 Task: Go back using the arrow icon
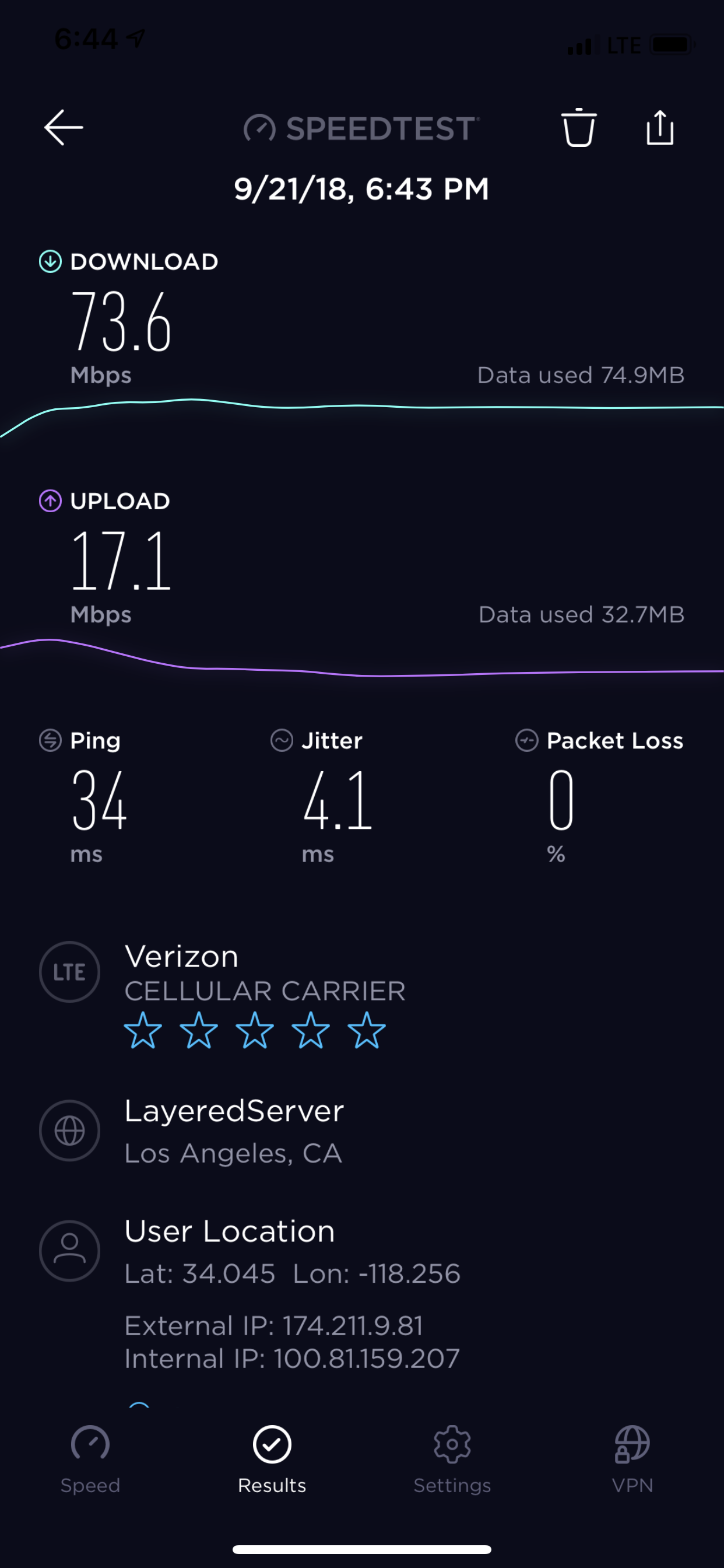tap(64, 127)
